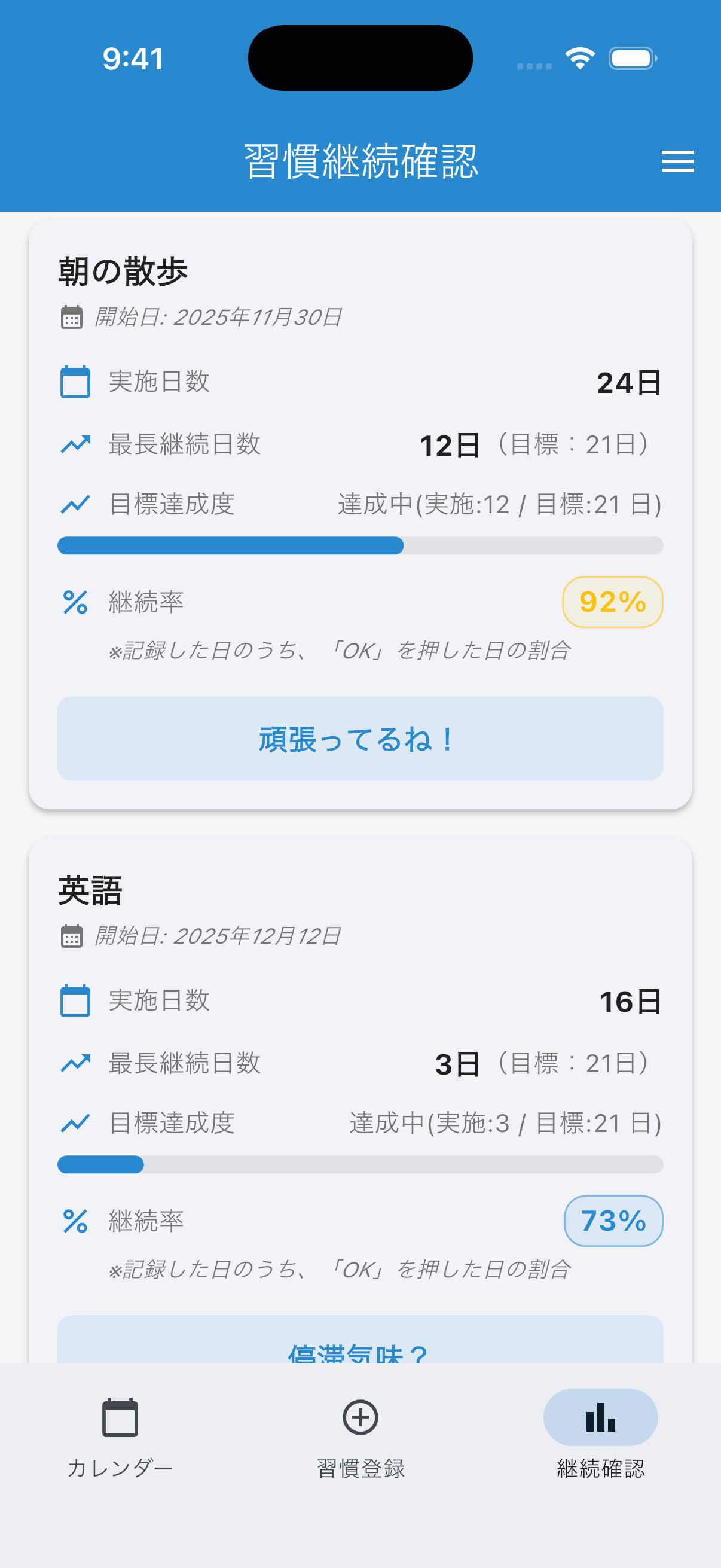Click the trend icon beside 最長継続日数 for 朝の散歩
Viewport: 721px width, 1568px height.
[x=75, y=445]
